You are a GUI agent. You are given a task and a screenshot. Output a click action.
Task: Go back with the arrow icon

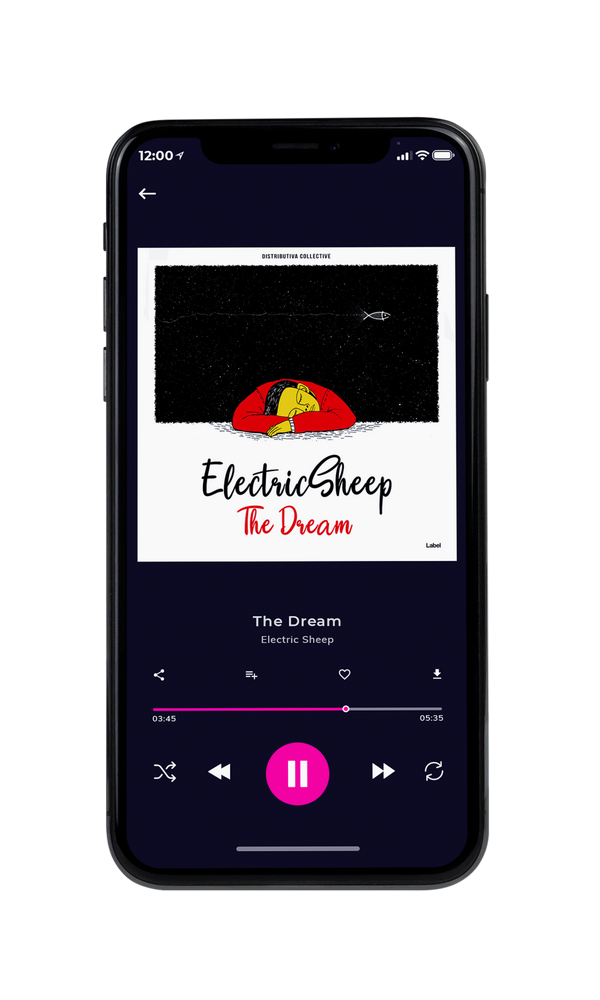coord(147,193)
